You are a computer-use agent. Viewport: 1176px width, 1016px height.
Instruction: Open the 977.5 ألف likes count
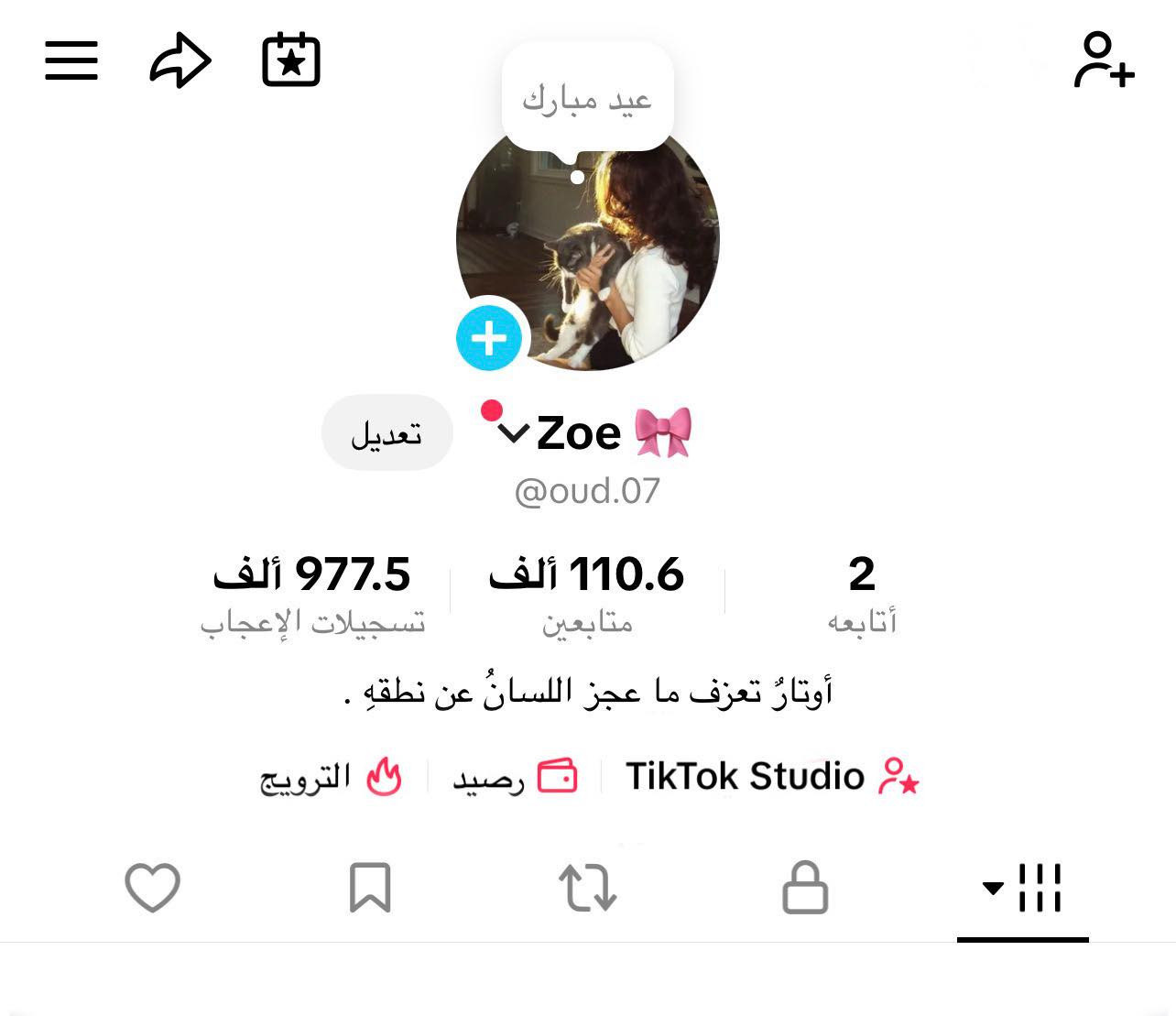[312, 594]
